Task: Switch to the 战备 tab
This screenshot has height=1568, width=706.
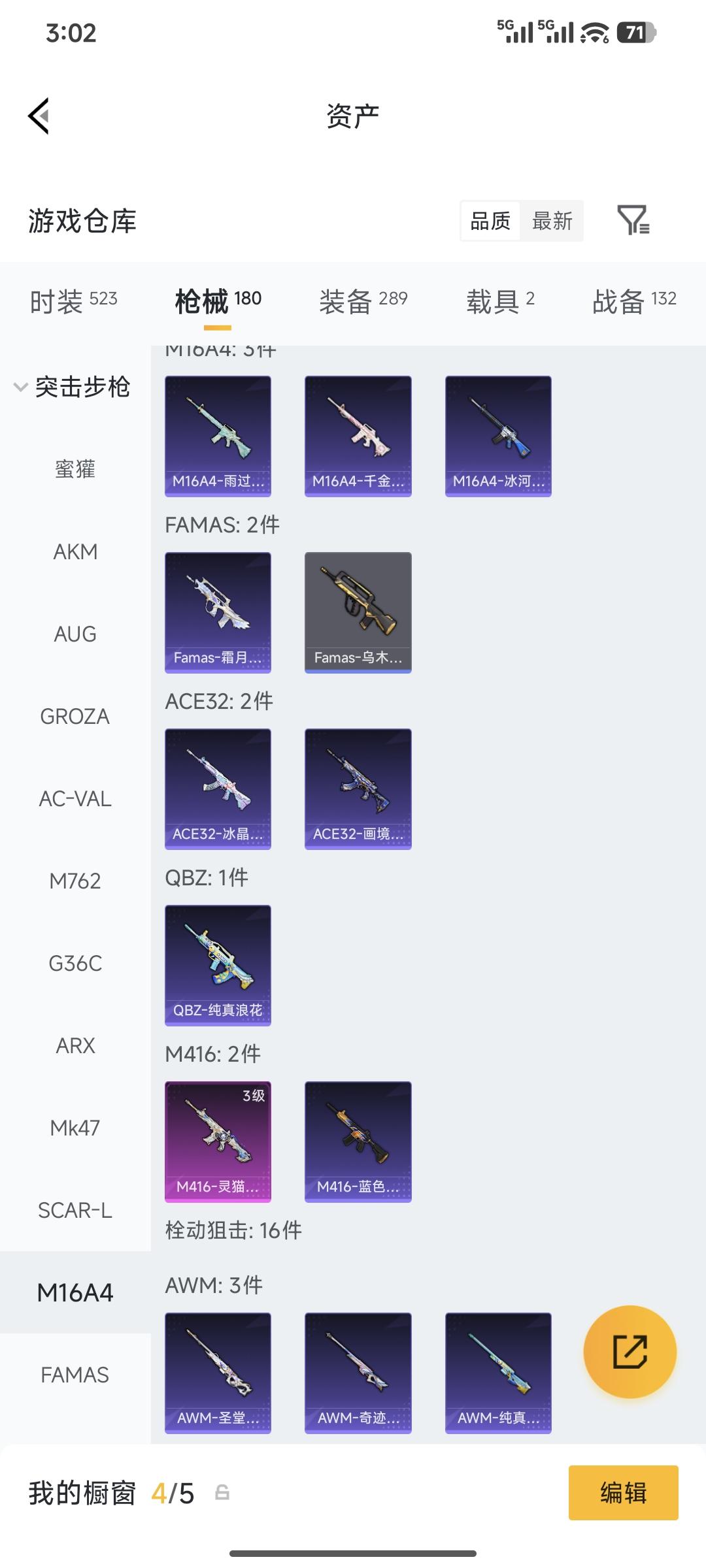Action: (633, 301)
